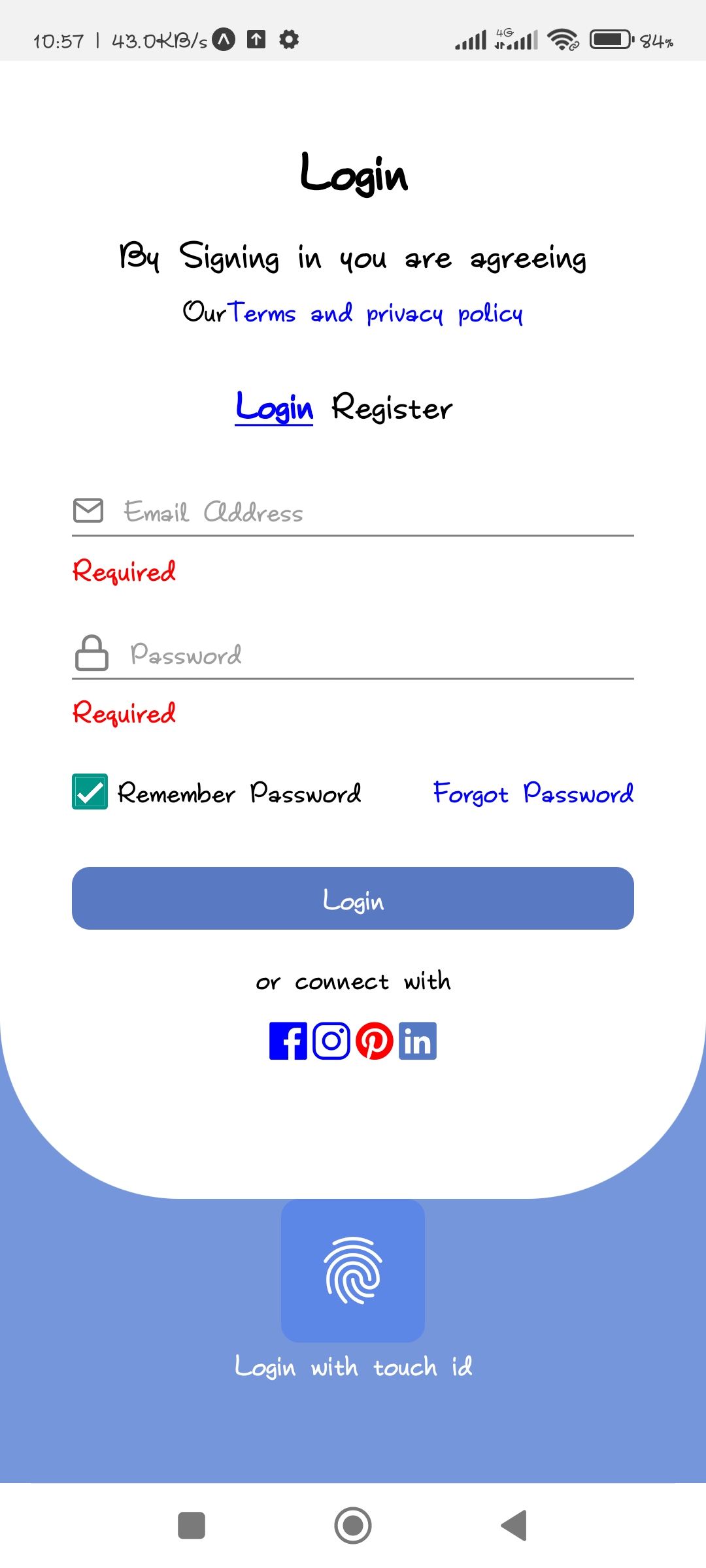This screenshot has width=706, height=1568.
Task: Connect with Pinterest
Action: [375, 1041]
